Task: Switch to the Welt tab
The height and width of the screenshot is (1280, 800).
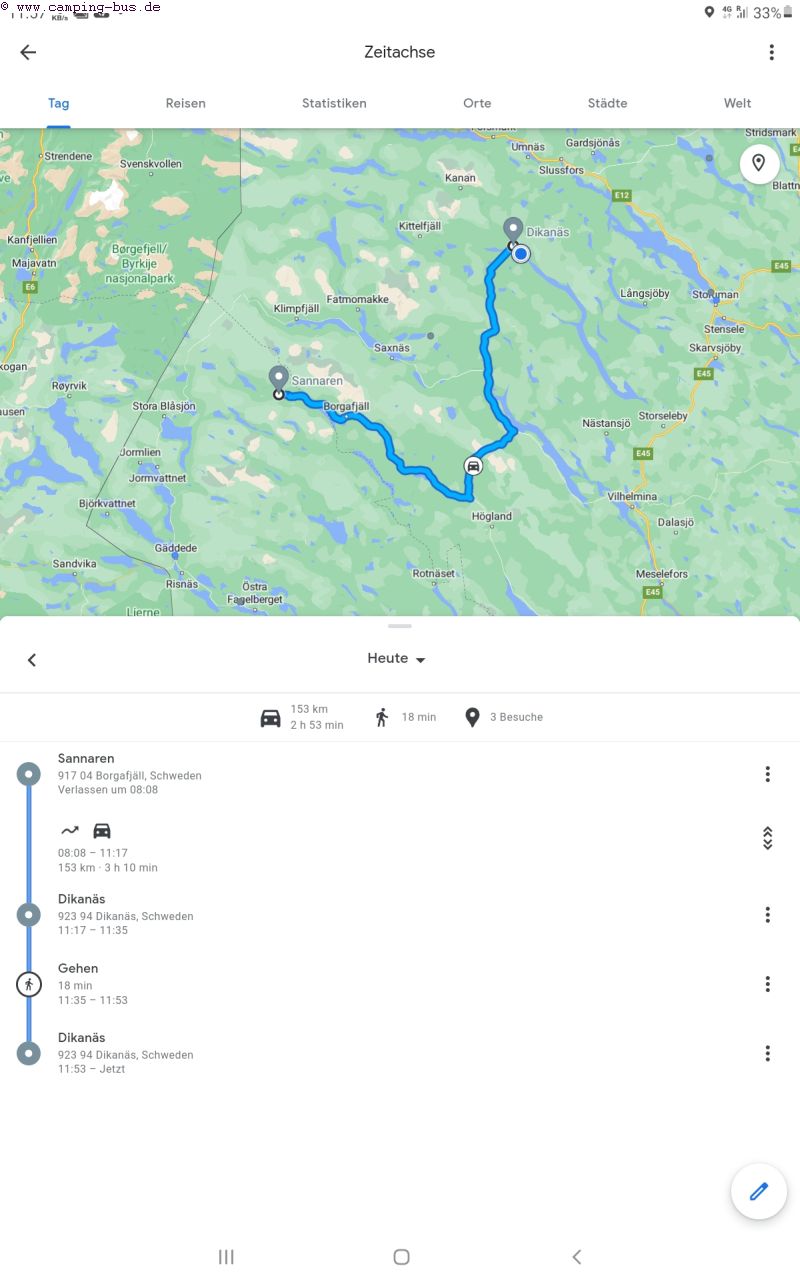Action: click(737, 103)
